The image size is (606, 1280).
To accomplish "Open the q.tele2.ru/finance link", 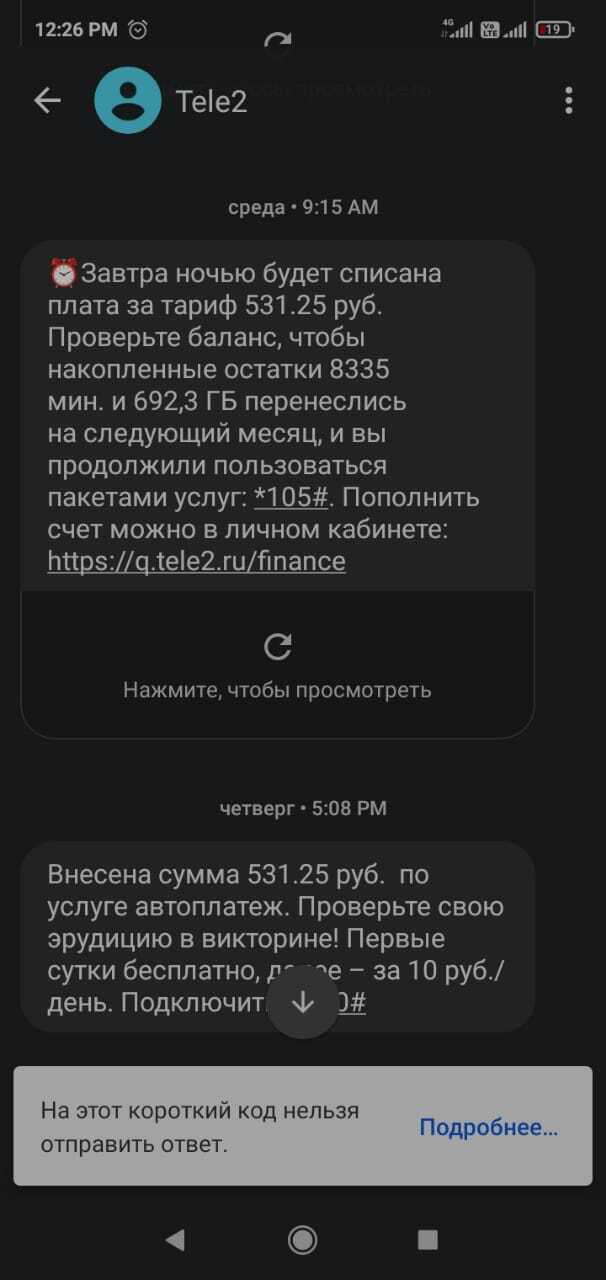I will point(196,562).
